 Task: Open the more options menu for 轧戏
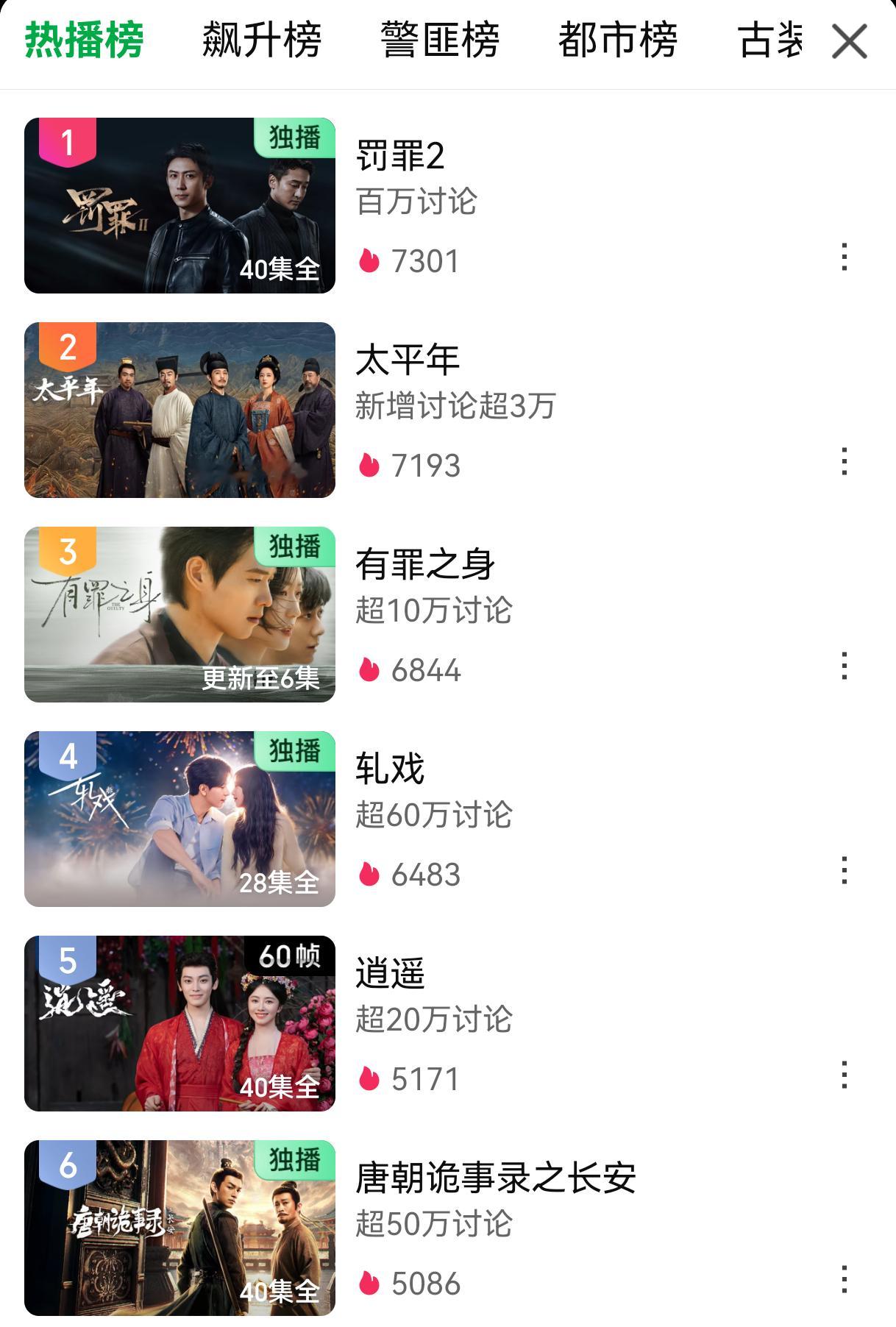pyautogui.click(x=844, y=874)
